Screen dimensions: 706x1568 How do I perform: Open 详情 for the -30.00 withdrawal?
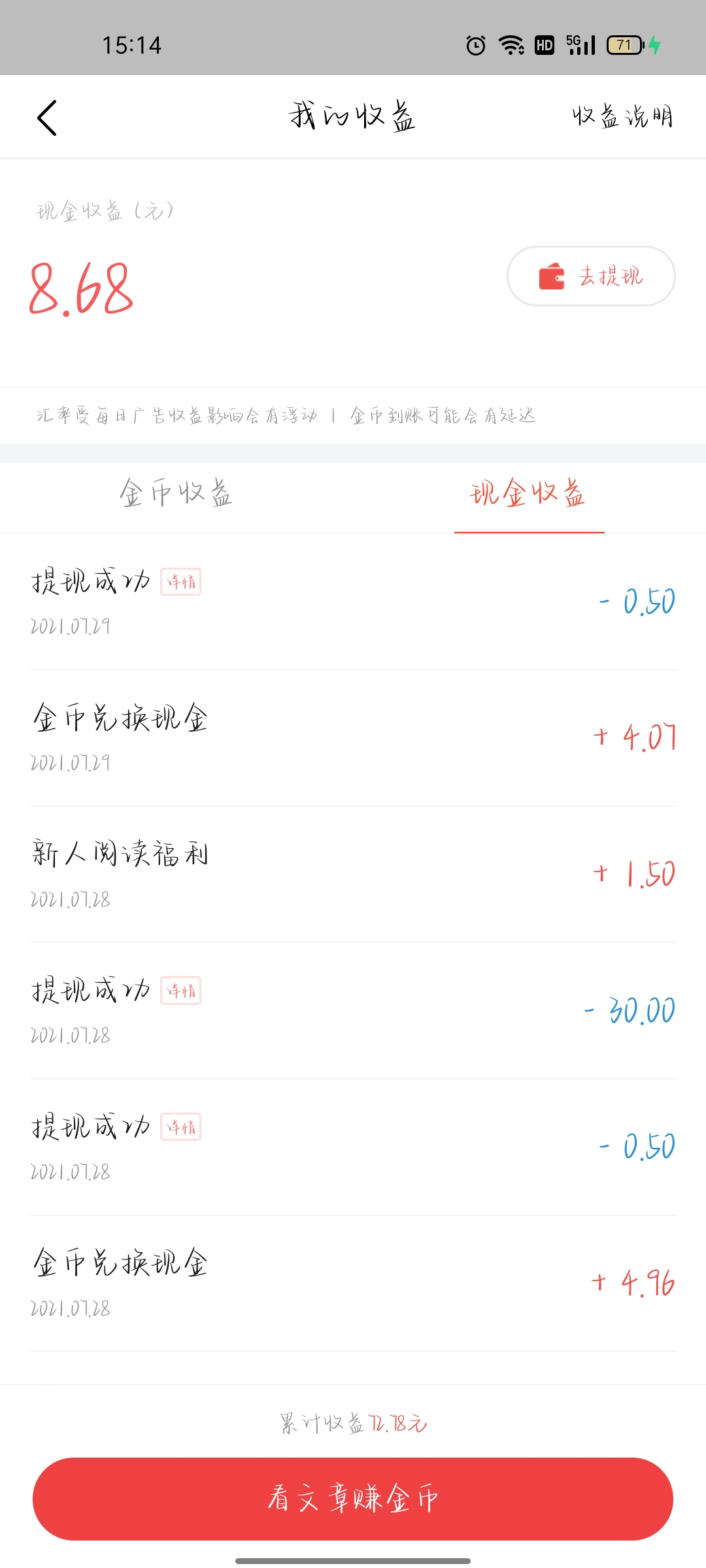coord(181,991)
